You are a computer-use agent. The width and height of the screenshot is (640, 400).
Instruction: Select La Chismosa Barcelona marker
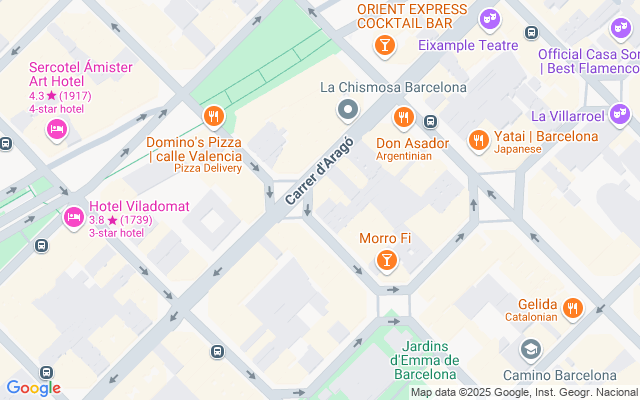pos(348,109)
